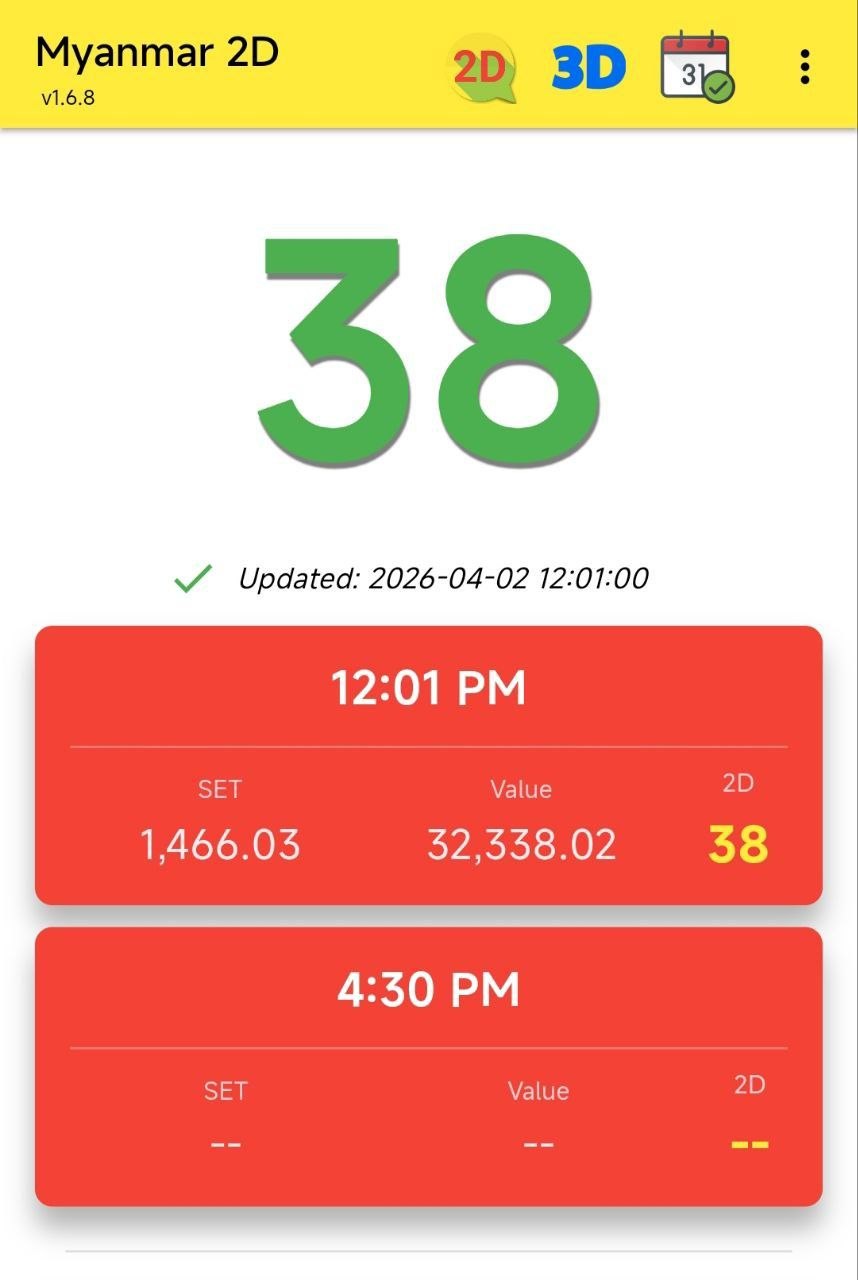Open the three-dot overflow menu
858x1280 pixels.
pos(804,67)
